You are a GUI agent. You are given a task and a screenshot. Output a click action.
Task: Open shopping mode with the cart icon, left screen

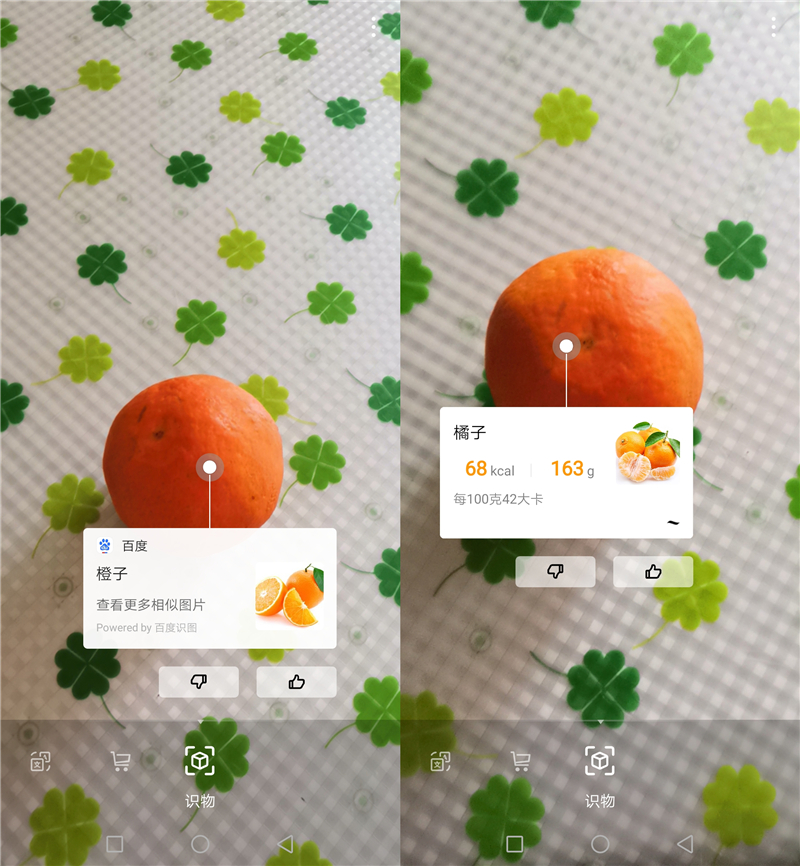pos(120,762)
